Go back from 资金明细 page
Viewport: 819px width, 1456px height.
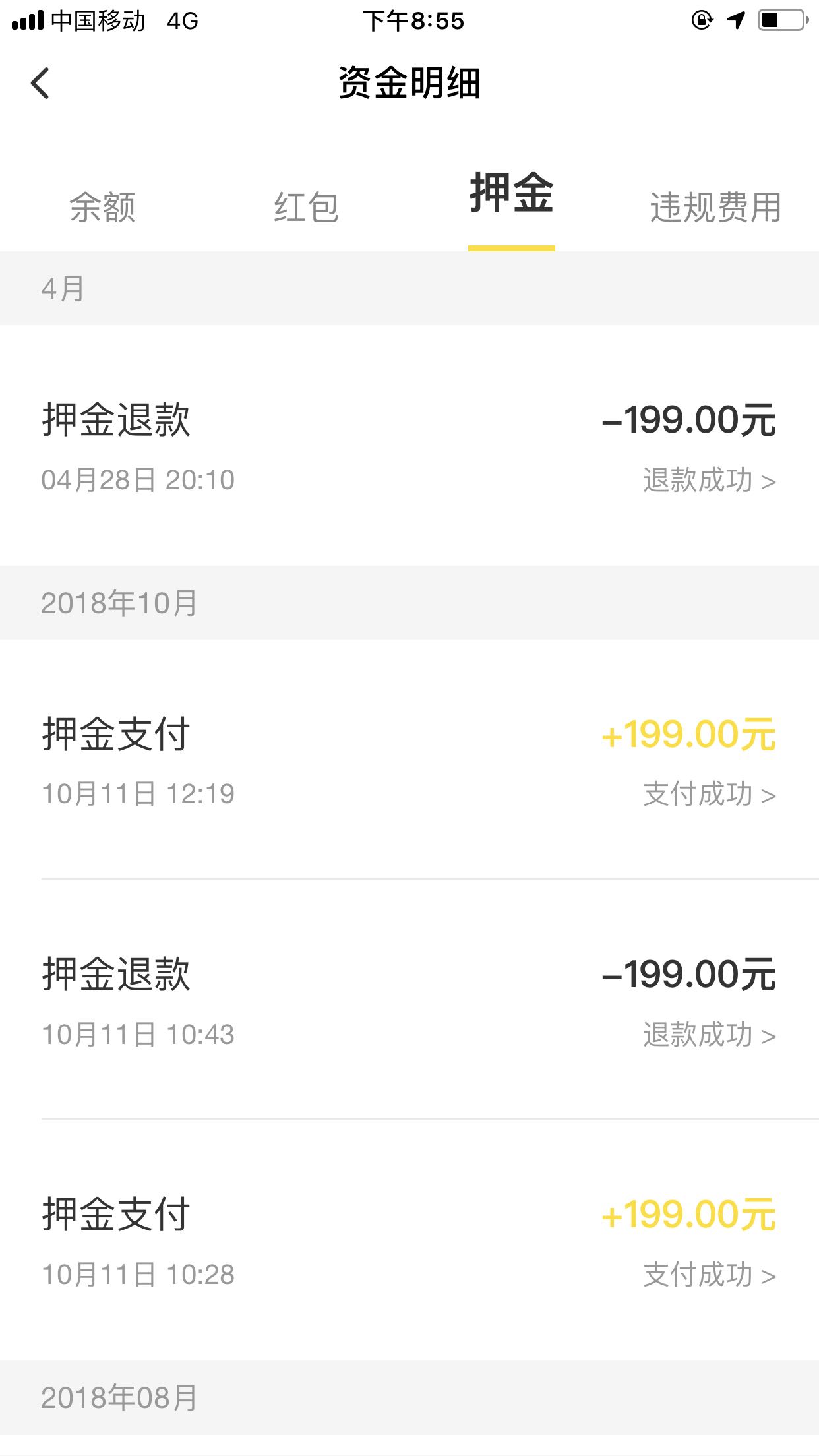click(x=40, y=84)
